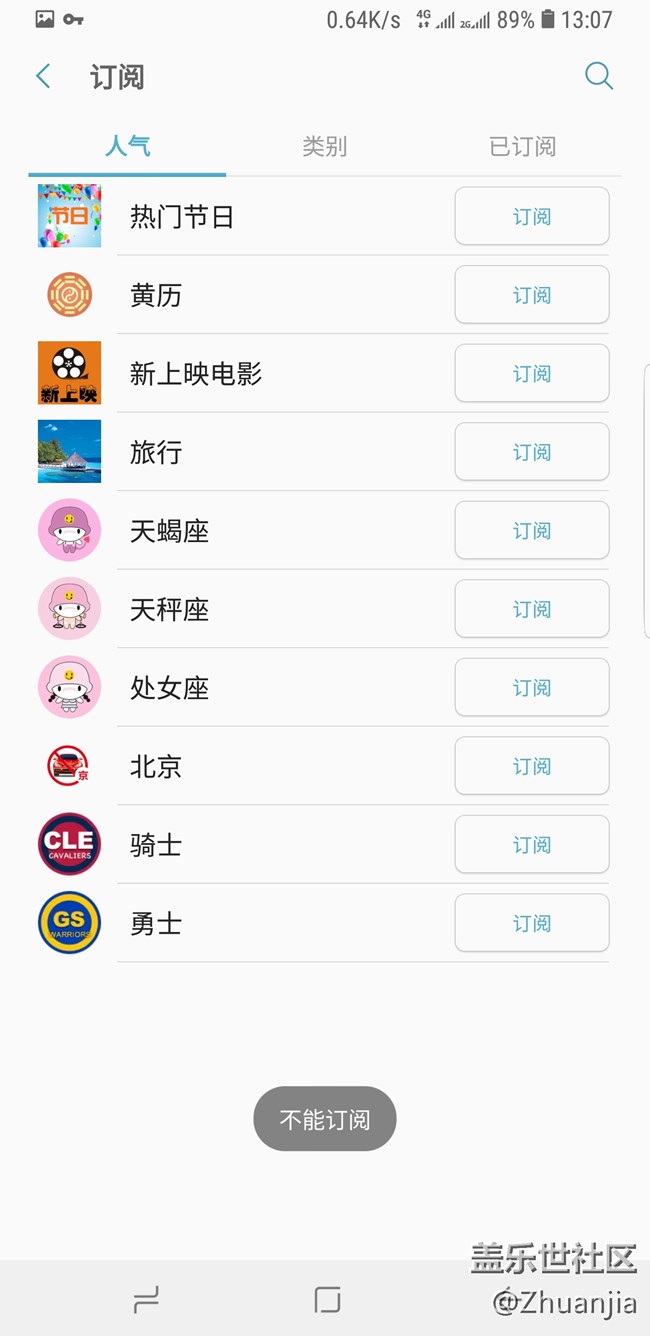Subscribe to 旅行 calendar
650x1336 pixels.
click(531, 452)
